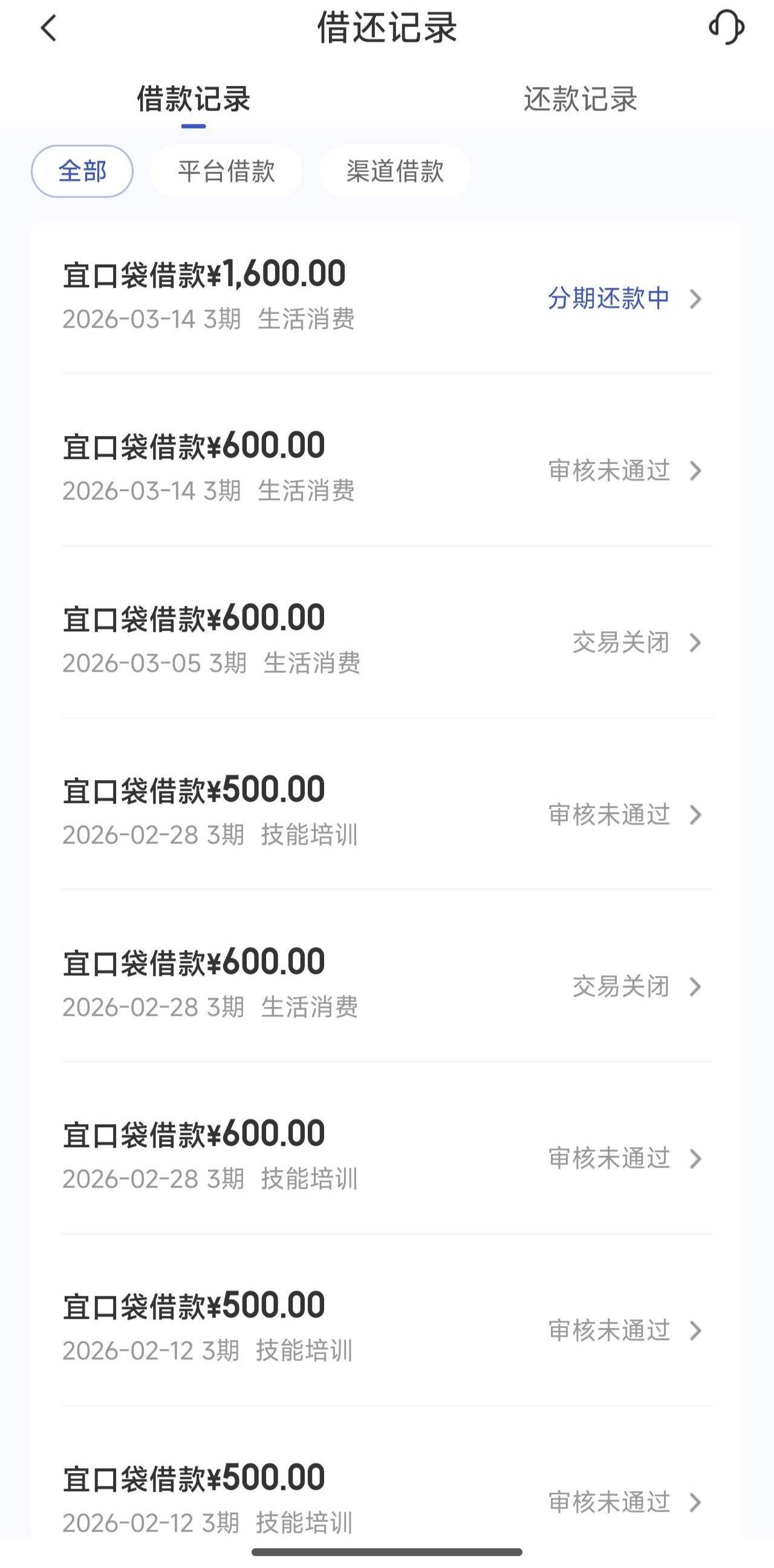Filter records by 平台借款
Screen dimensions: 774x1568
coord(226,171)
